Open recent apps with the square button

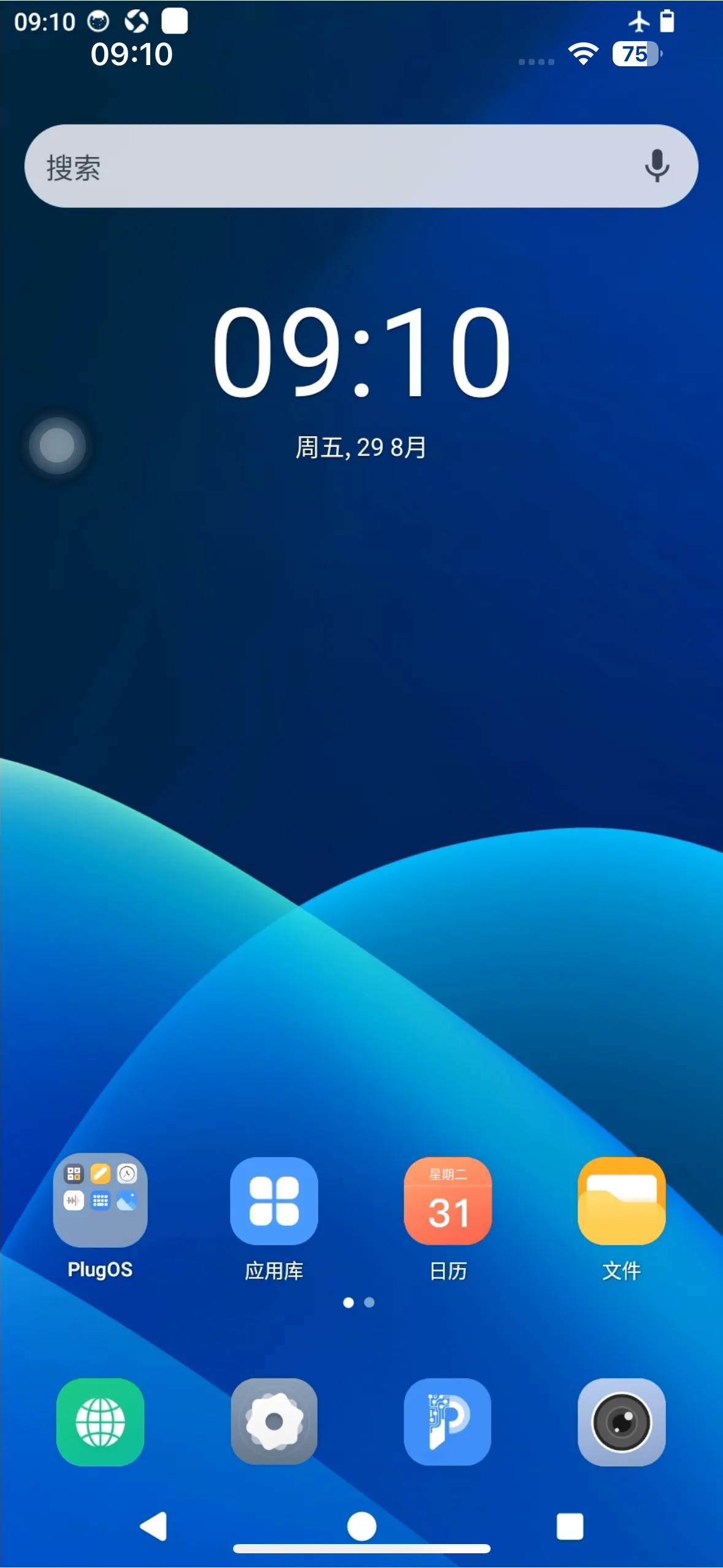pos(570,1526)
